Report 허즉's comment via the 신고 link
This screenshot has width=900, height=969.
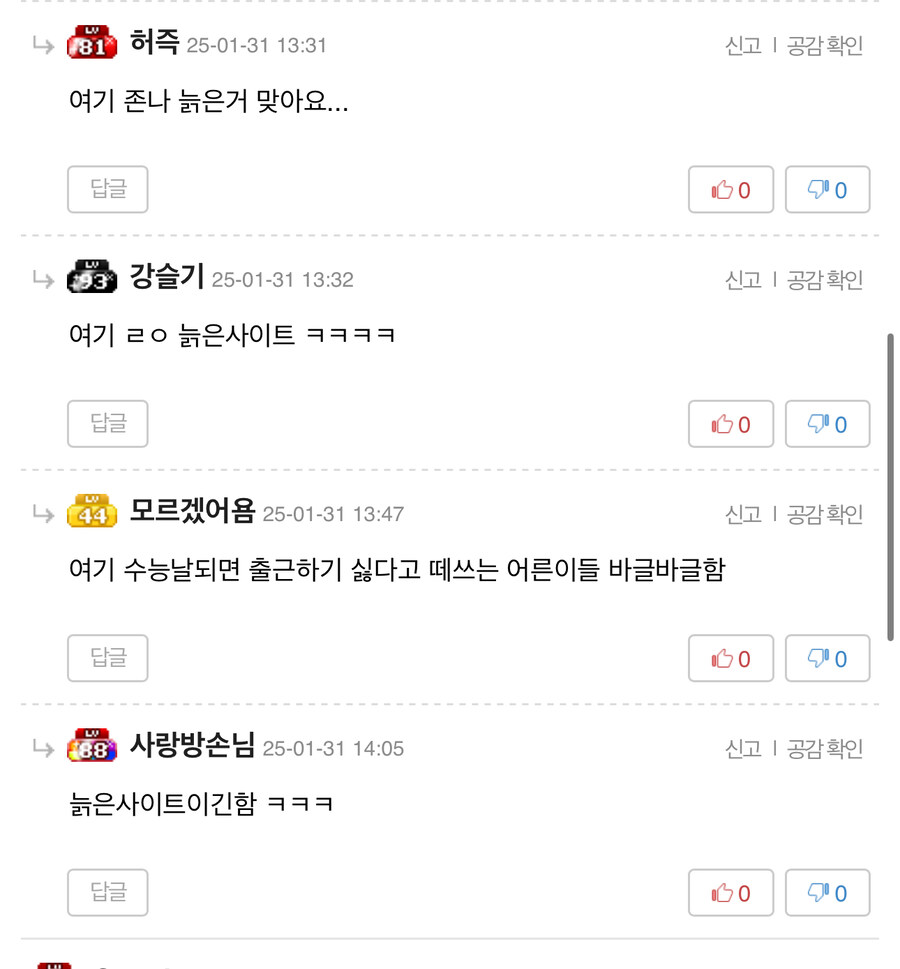coord(742,44)
